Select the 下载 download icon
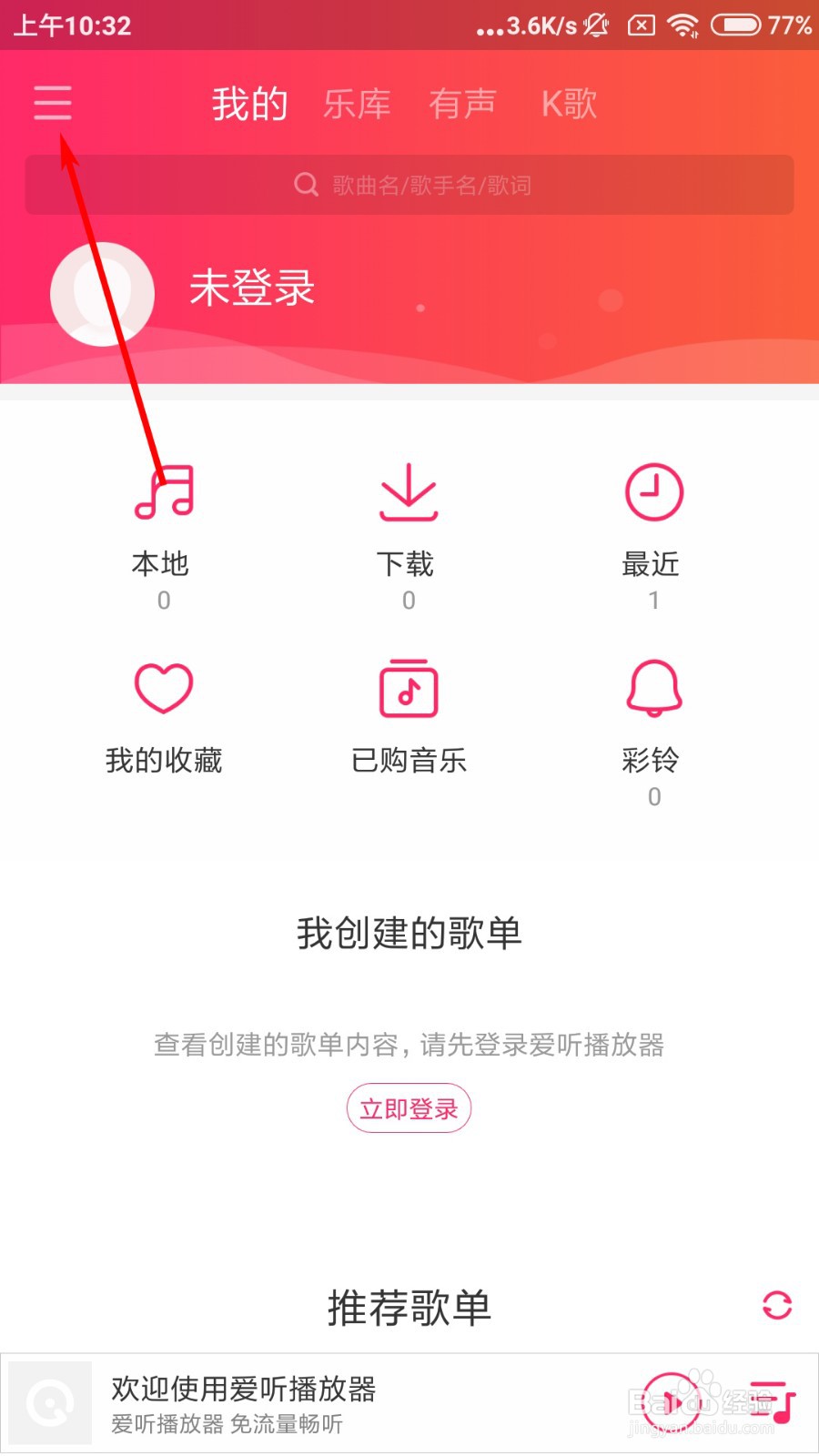This screenshot has height=1456, width=819. click(409, 491)
